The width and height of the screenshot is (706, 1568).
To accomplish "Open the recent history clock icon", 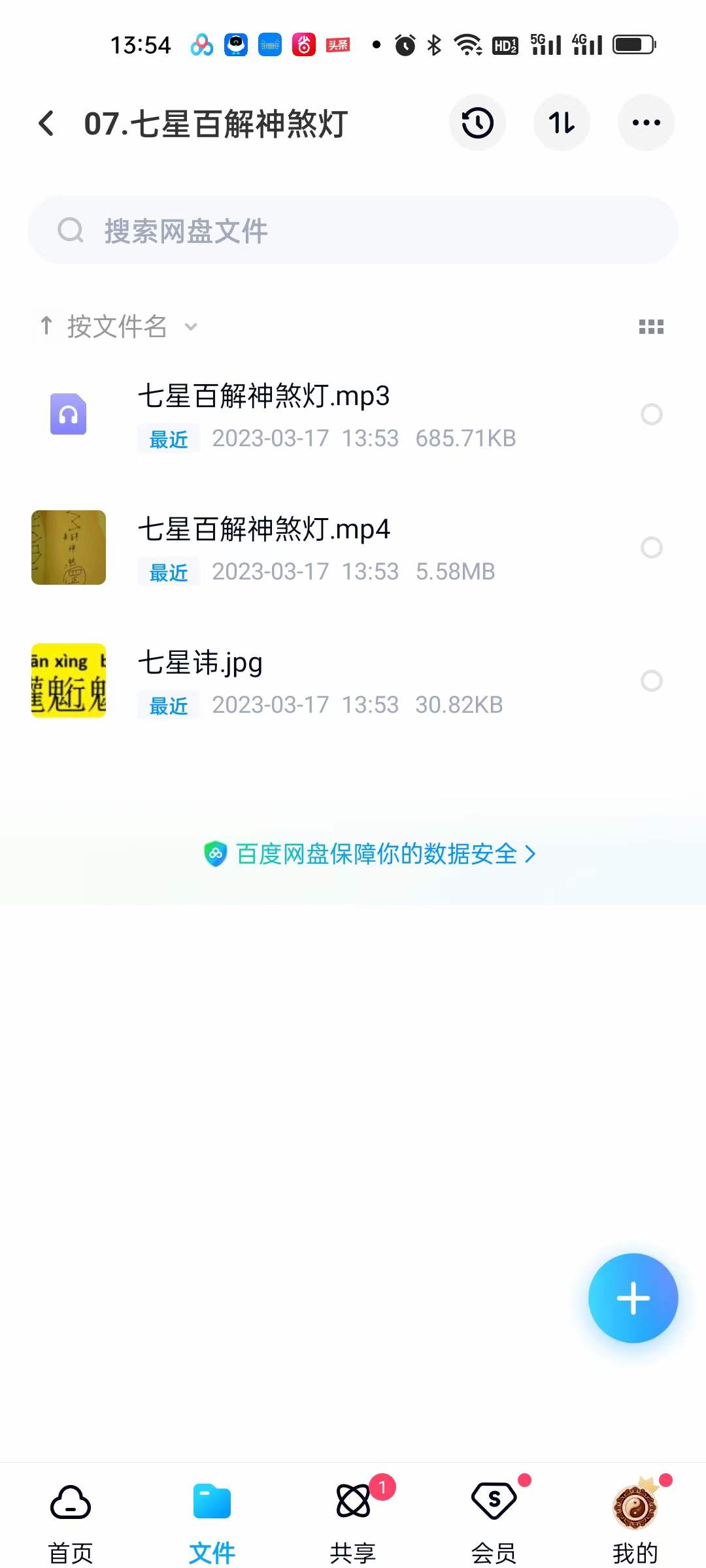I will click(477, 123).
